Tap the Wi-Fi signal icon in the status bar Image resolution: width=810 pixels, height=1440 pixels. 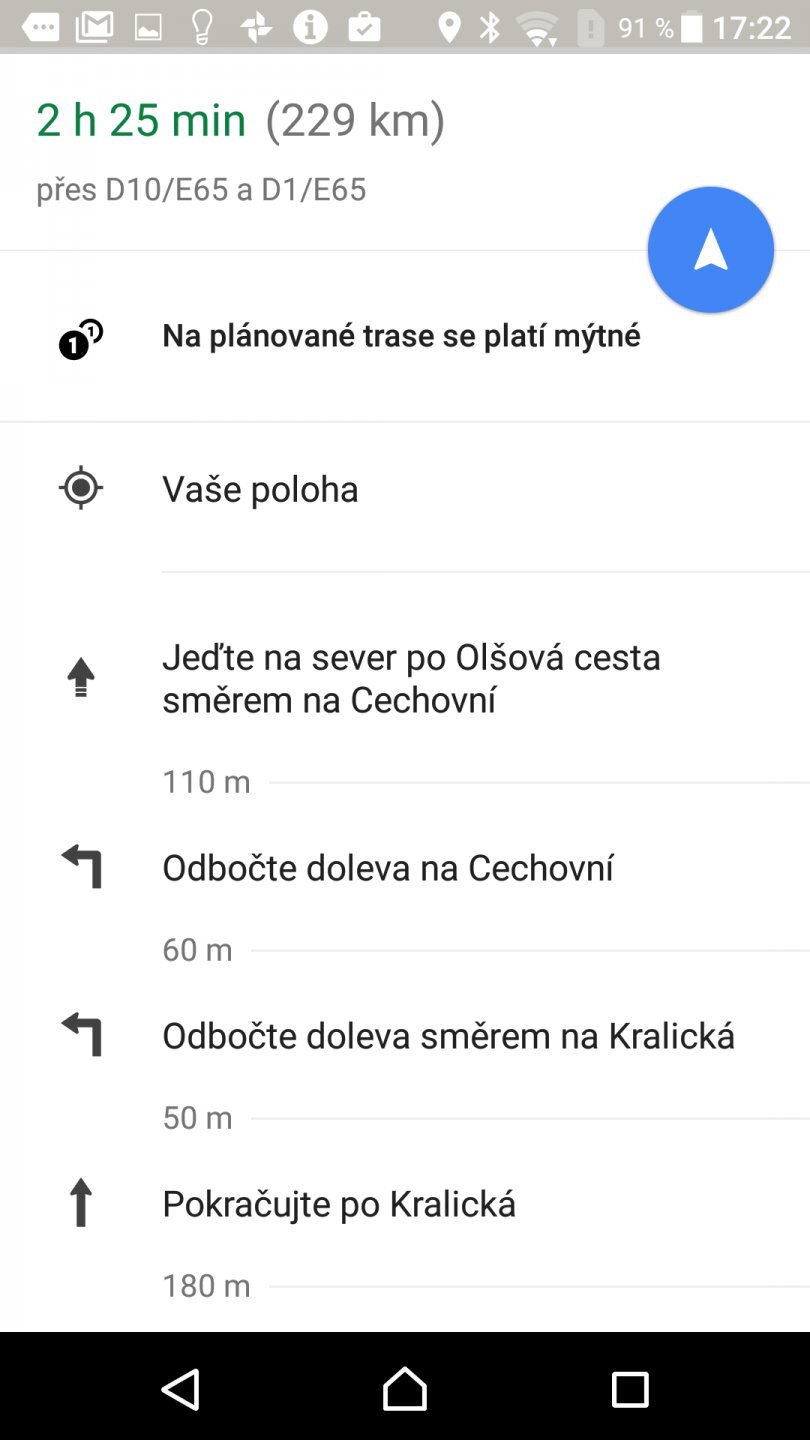(540, 25)
